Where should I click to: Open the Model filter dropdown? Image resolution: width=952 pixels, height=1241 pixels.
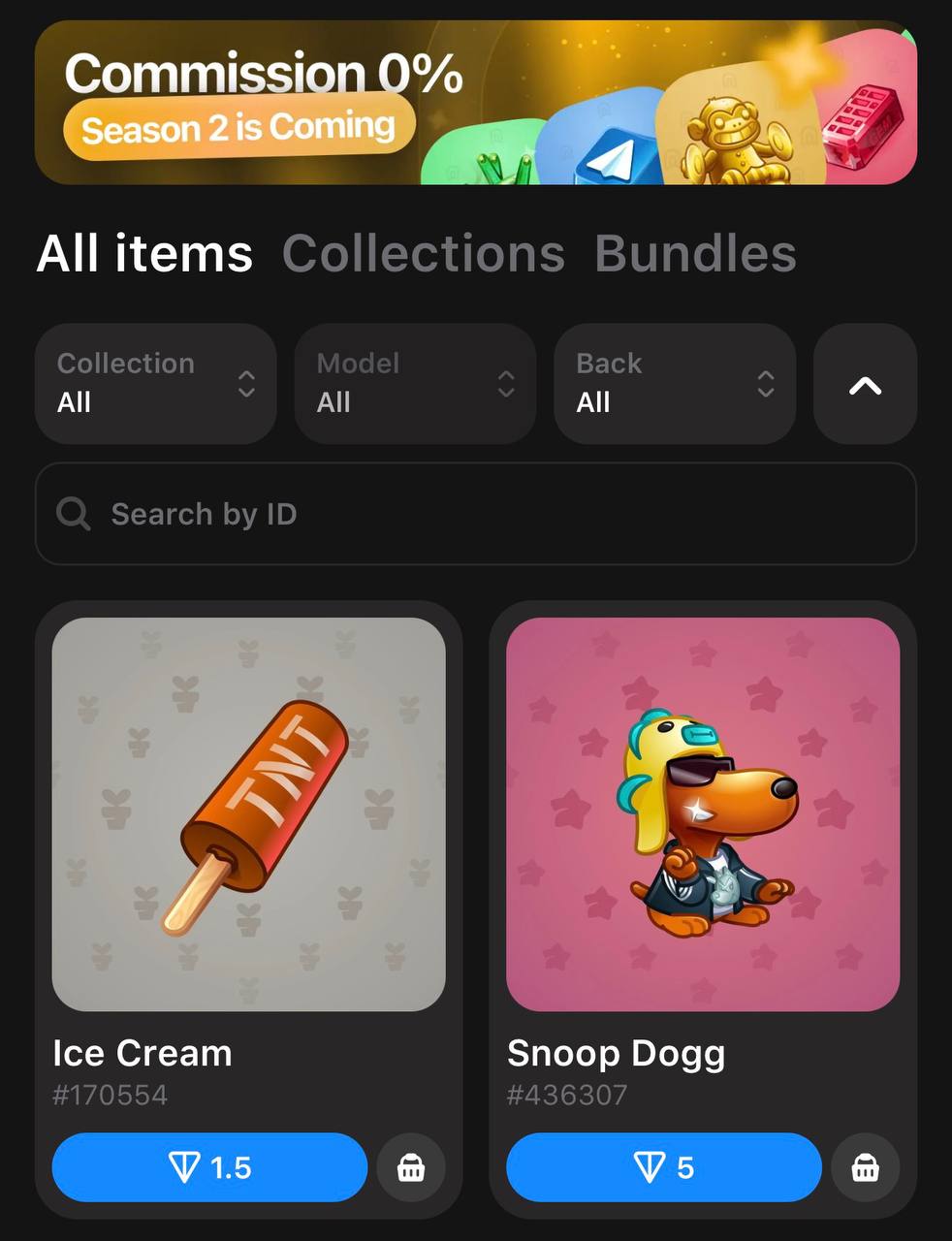click(415, 384)
